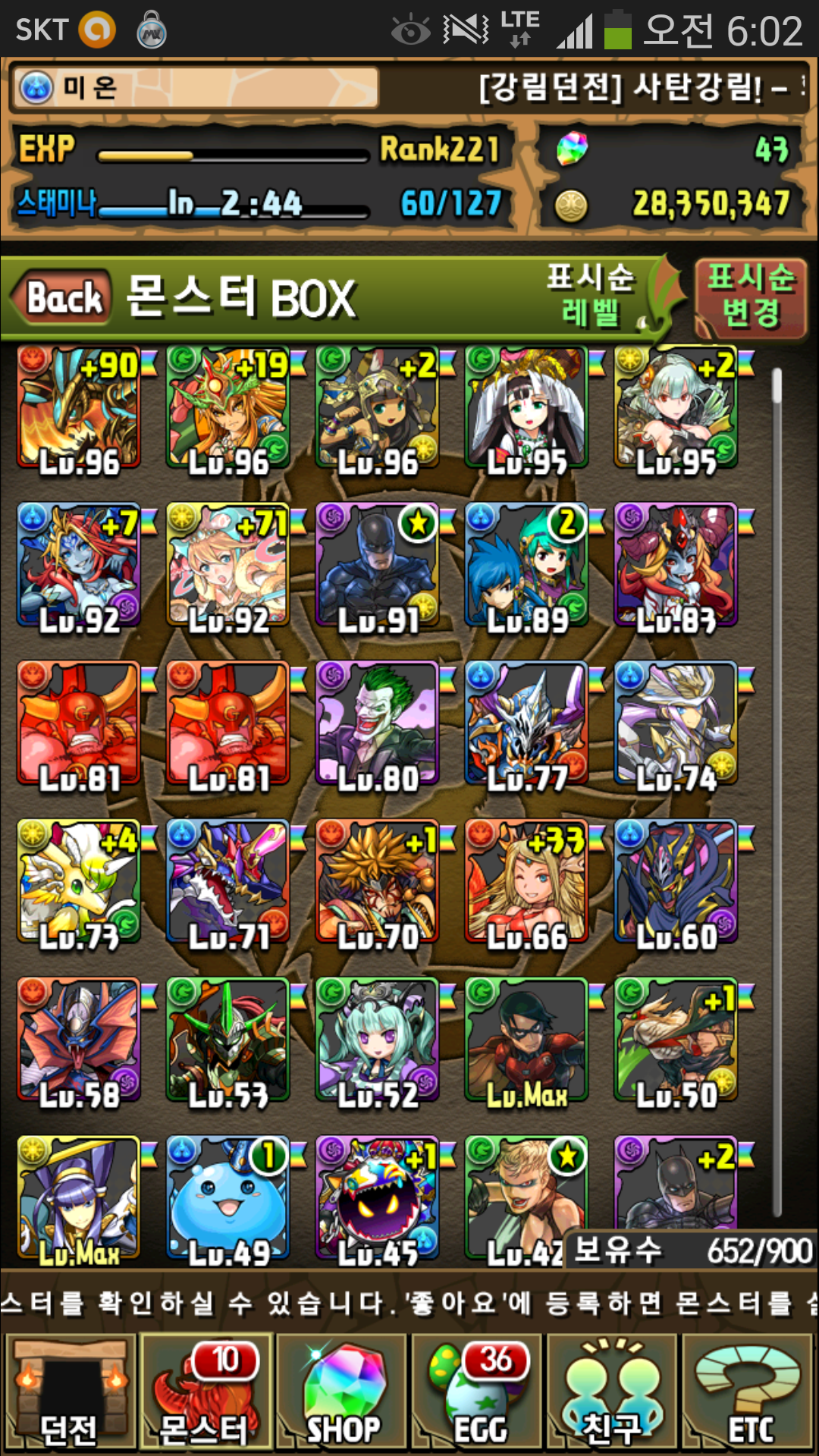The height and width of the screenshot is (1456, 819).
Task: Open the 친구 friends tab
Action: click(x=611, y=1392)
